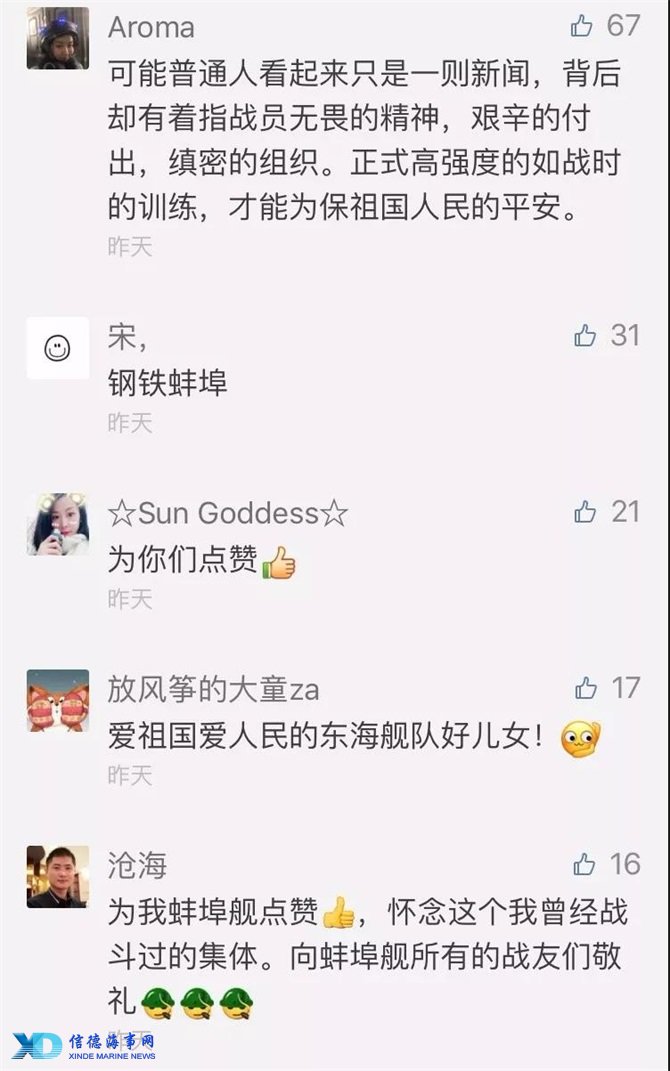Like Aroma's comment
The height and width of the screenshot is (1071, 670).
point(583,26)
